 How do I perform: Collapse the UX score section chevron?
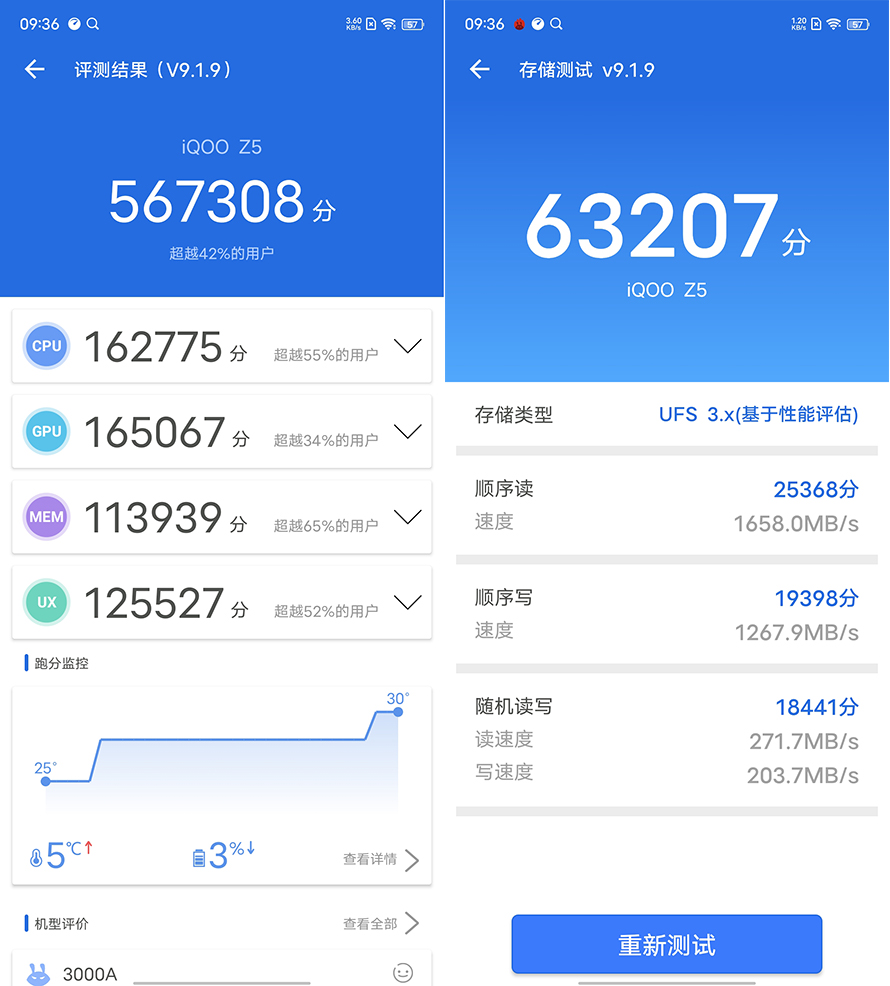click(407, 602)
